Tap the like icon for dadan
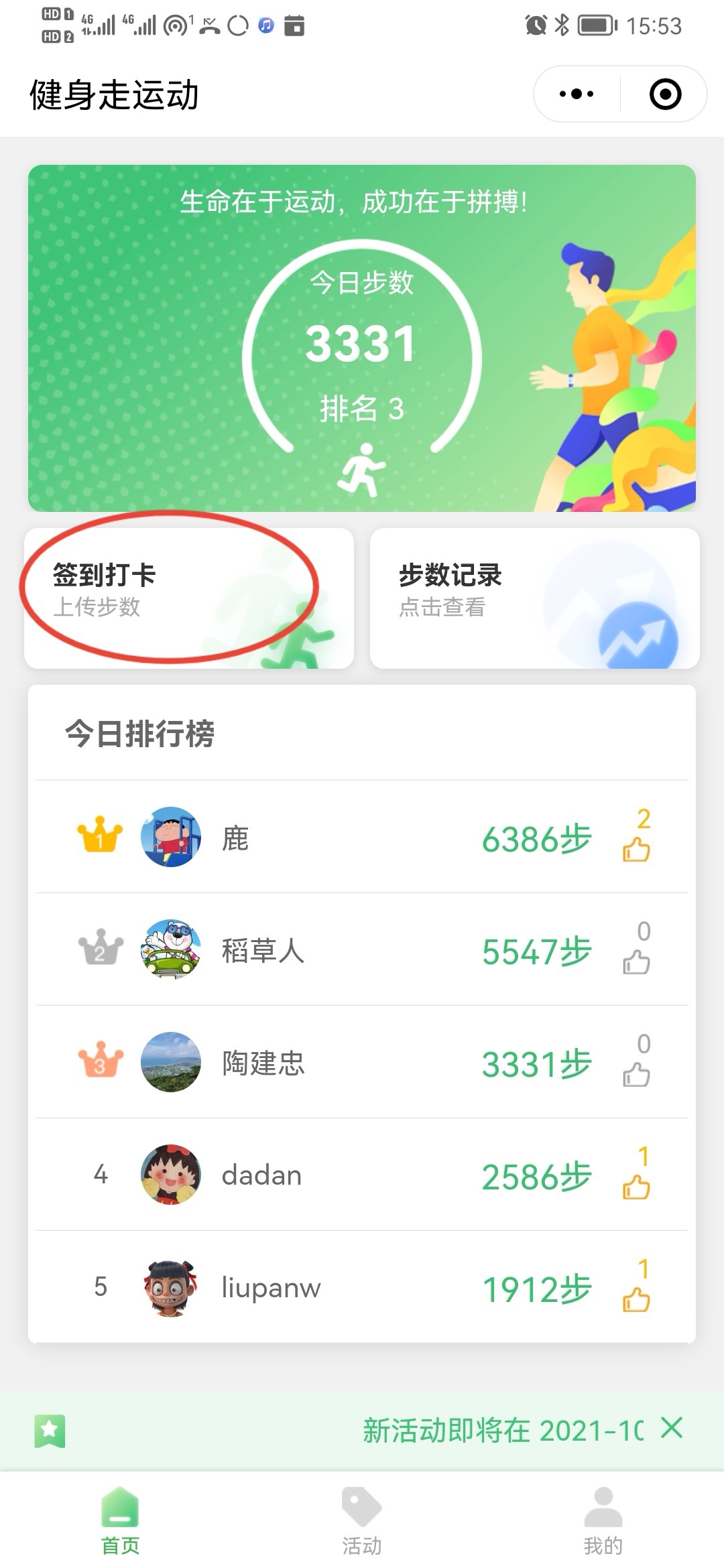724x1568 pixels. (636, 1187)
